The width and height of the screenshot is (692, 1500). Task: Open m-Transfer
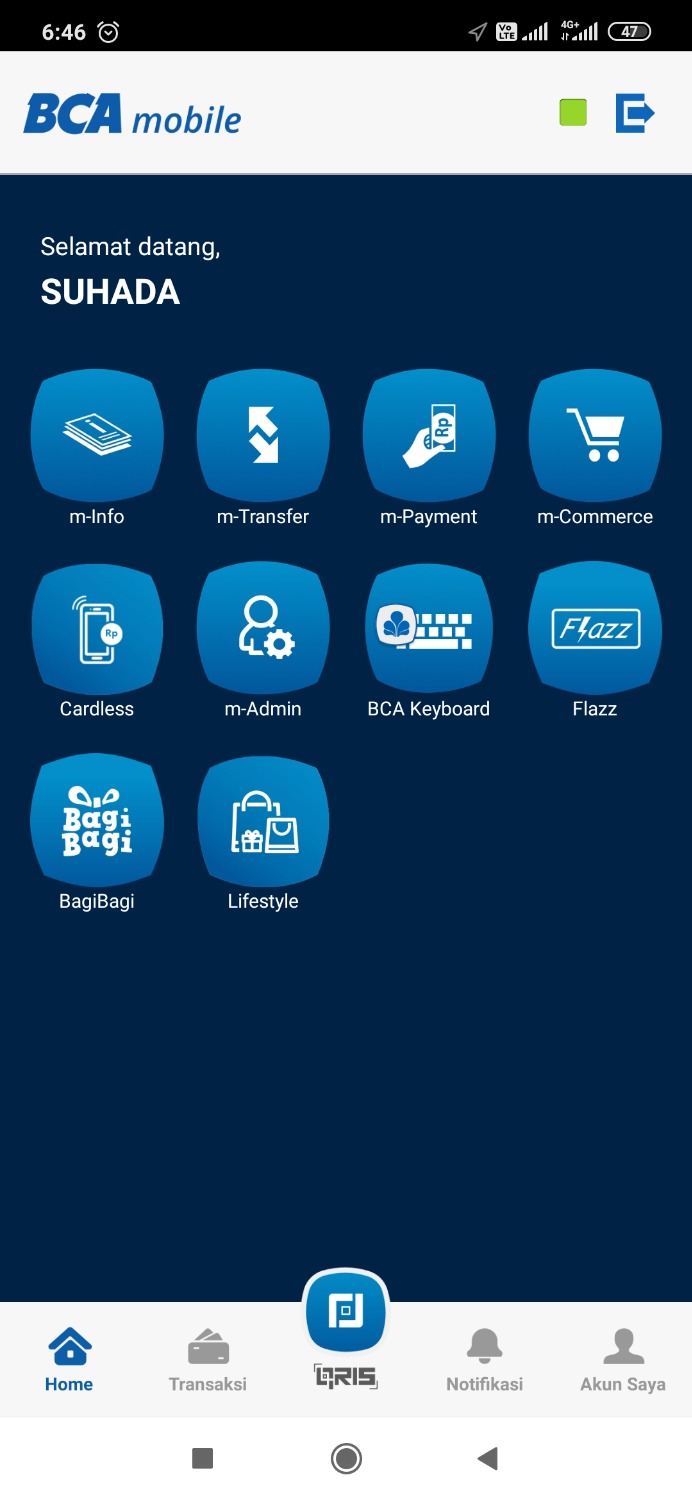[x=263, y=436]
